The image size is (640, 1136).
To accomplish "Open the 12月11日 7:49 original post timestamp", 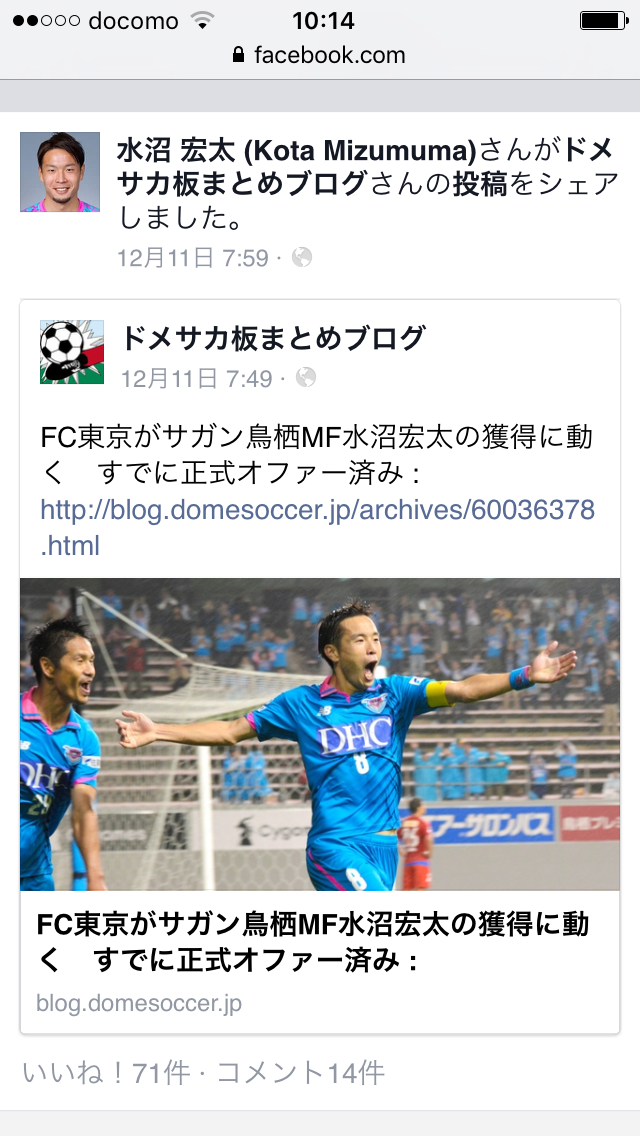I will coord(196,378).
